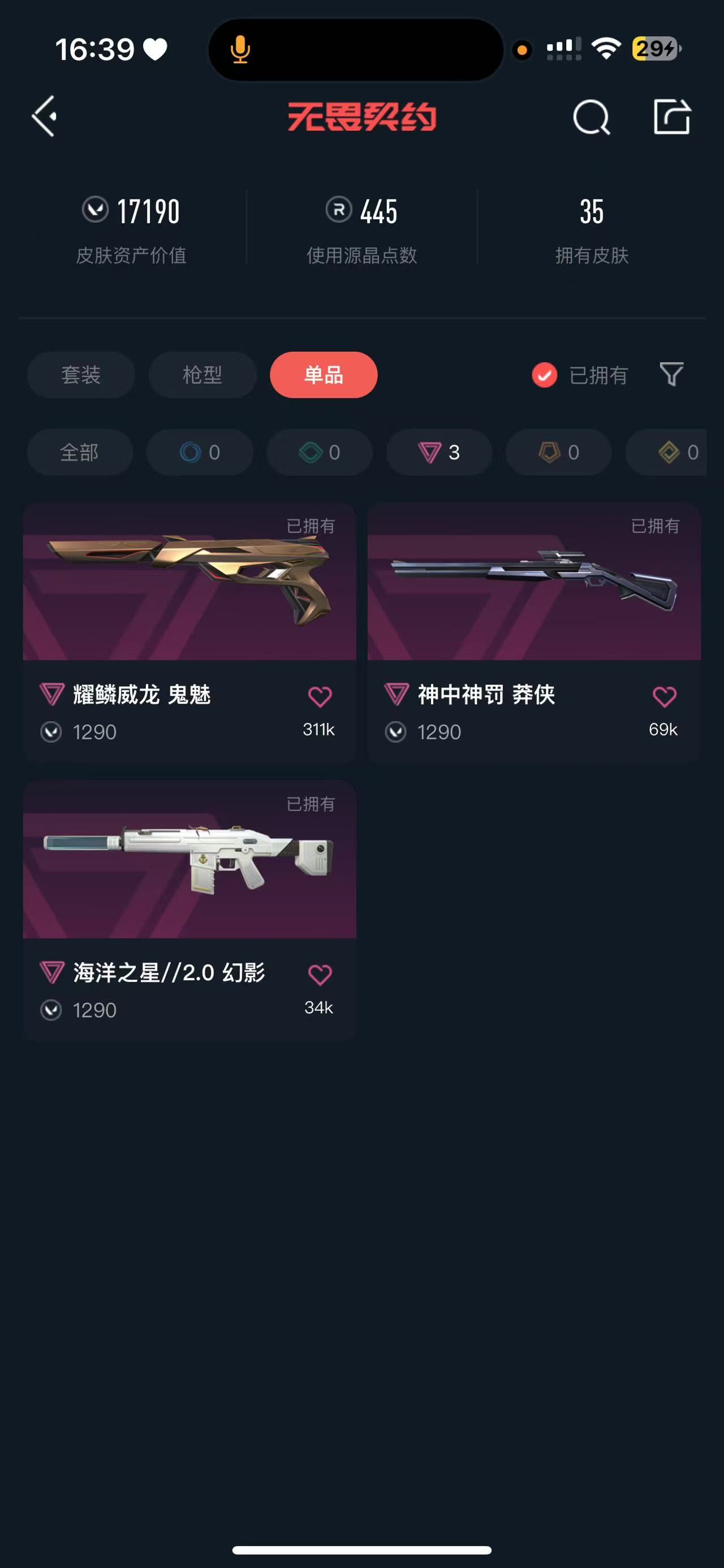Select the 单品 tab
This screenshot has width=724, height=1568.
[x=324, y=375]
